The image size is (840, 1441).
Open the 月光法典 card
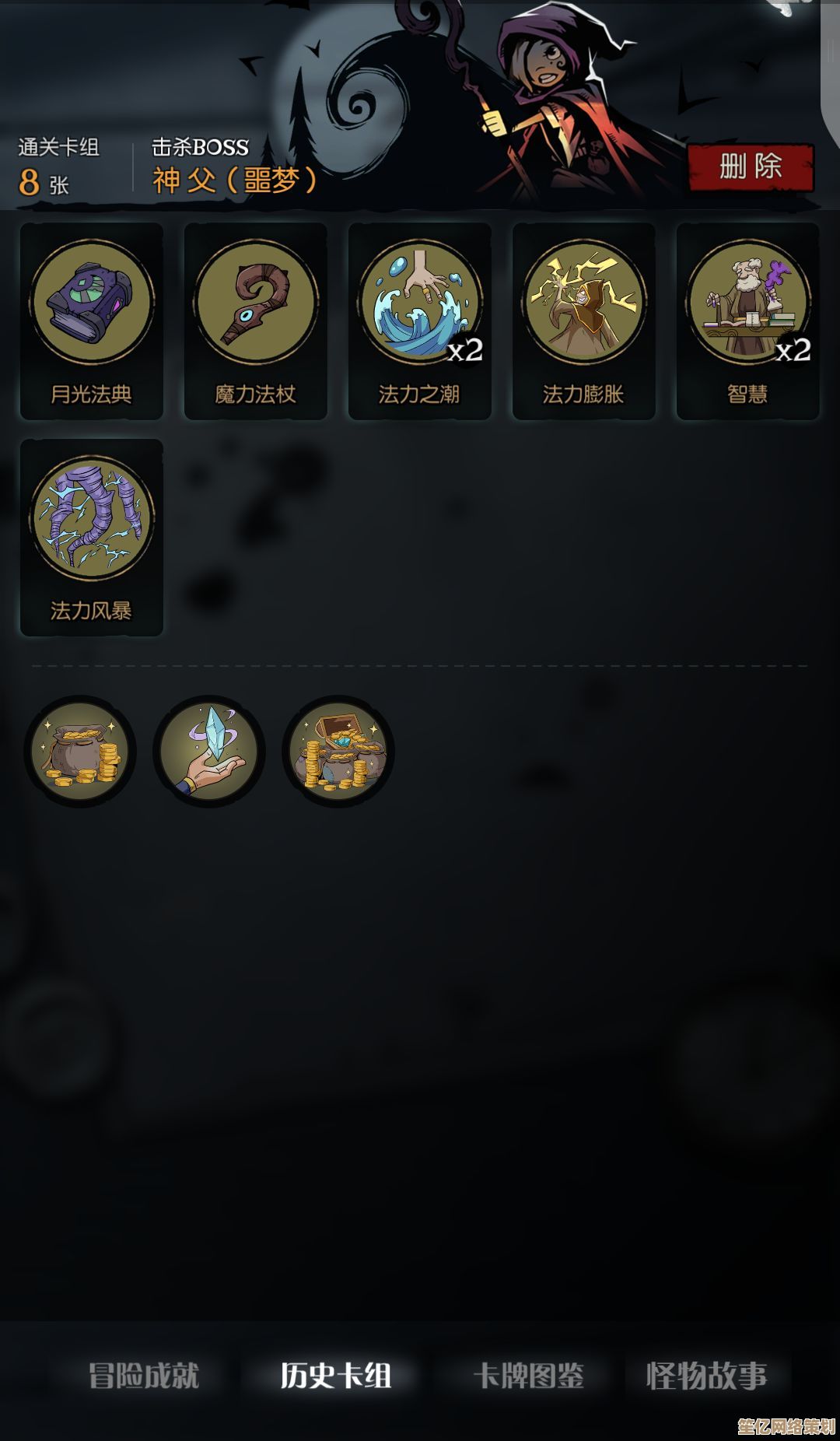coord(92,321)
